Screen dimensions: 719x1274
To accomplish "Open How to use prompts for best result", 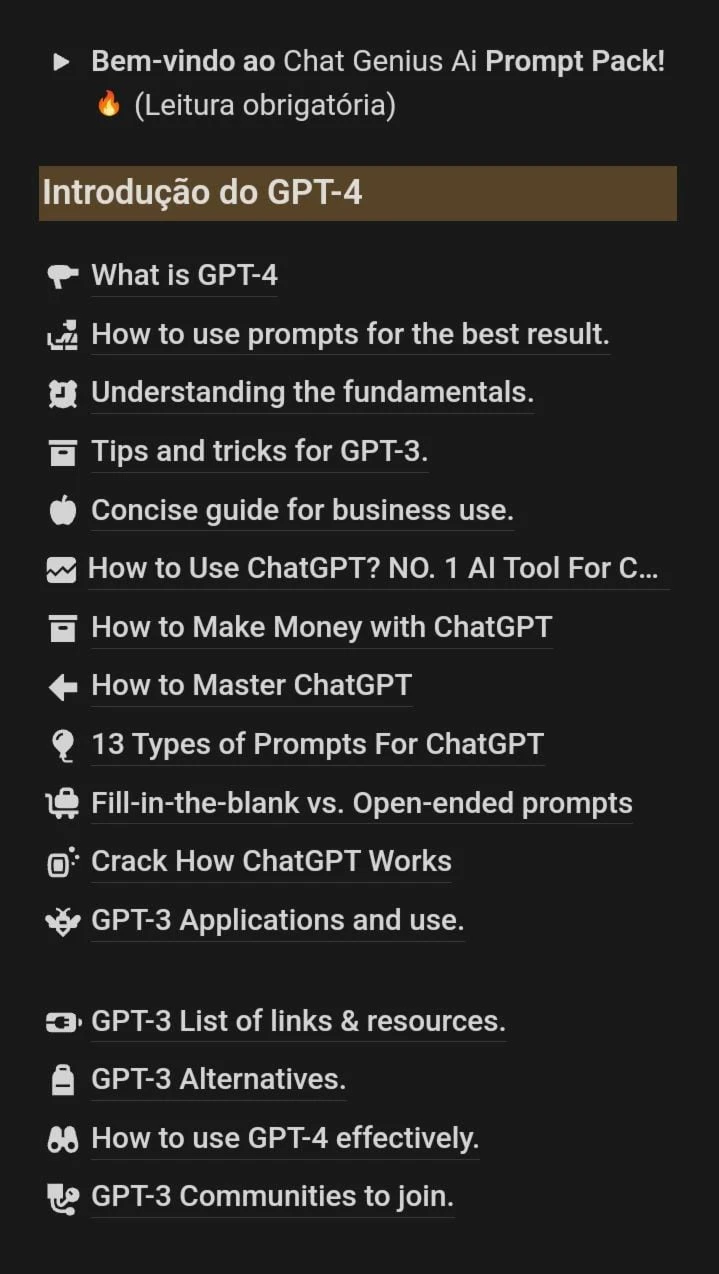I will tap(350, 334).
